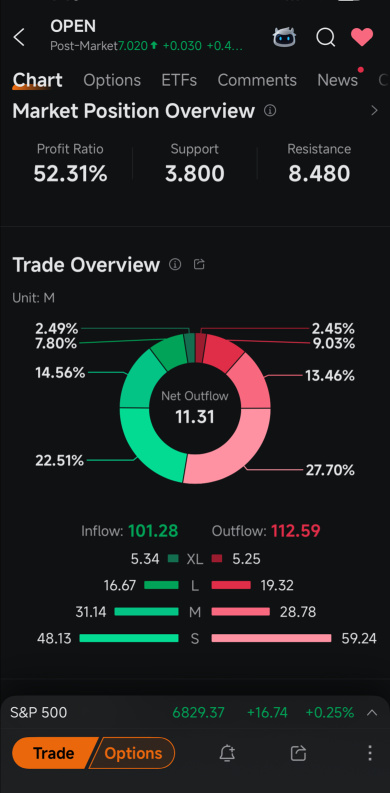Switch to the ETFs tab
390x793 pixels.
[179, 80]
